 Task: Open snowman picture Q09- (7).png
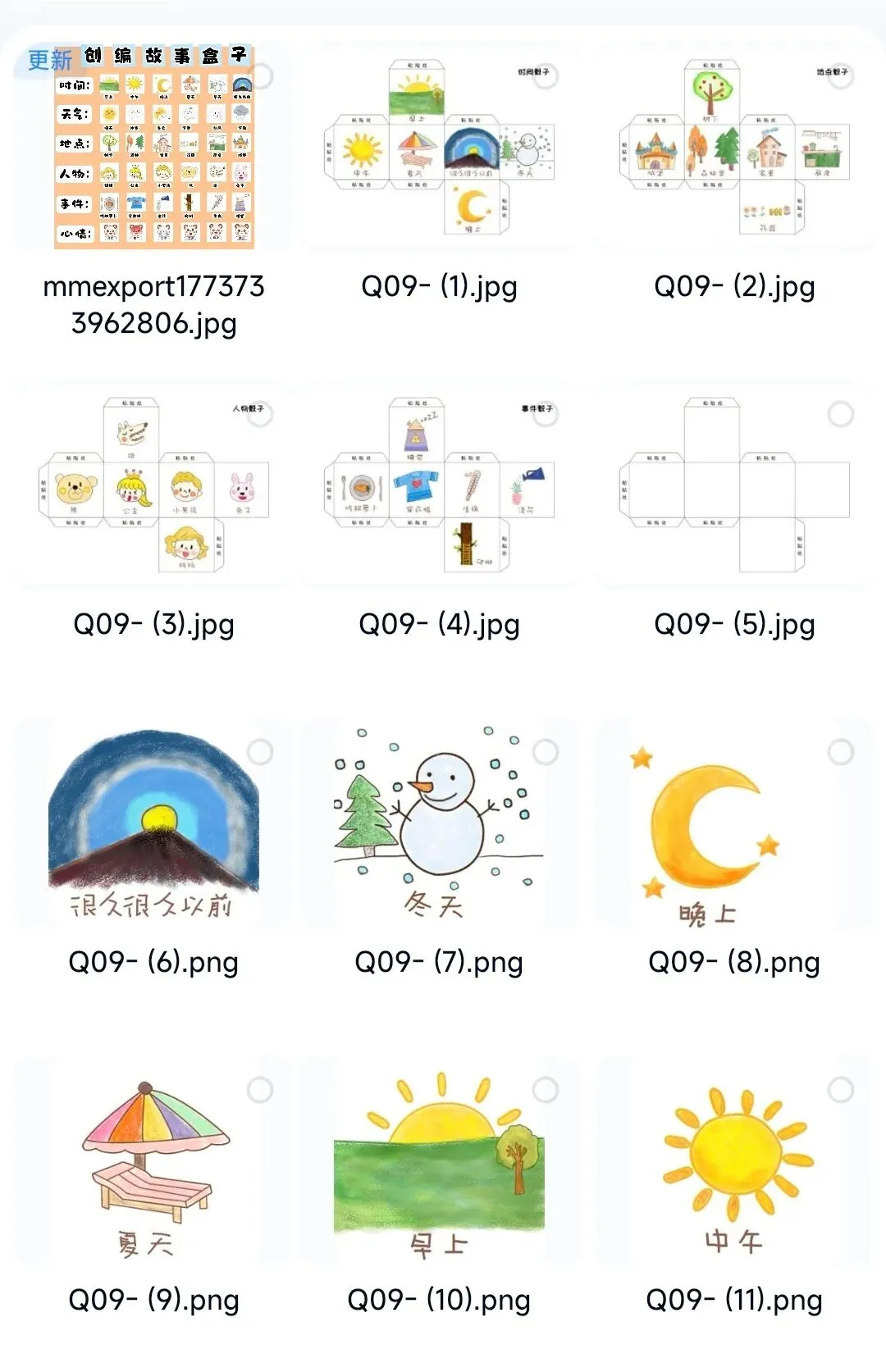439,823
